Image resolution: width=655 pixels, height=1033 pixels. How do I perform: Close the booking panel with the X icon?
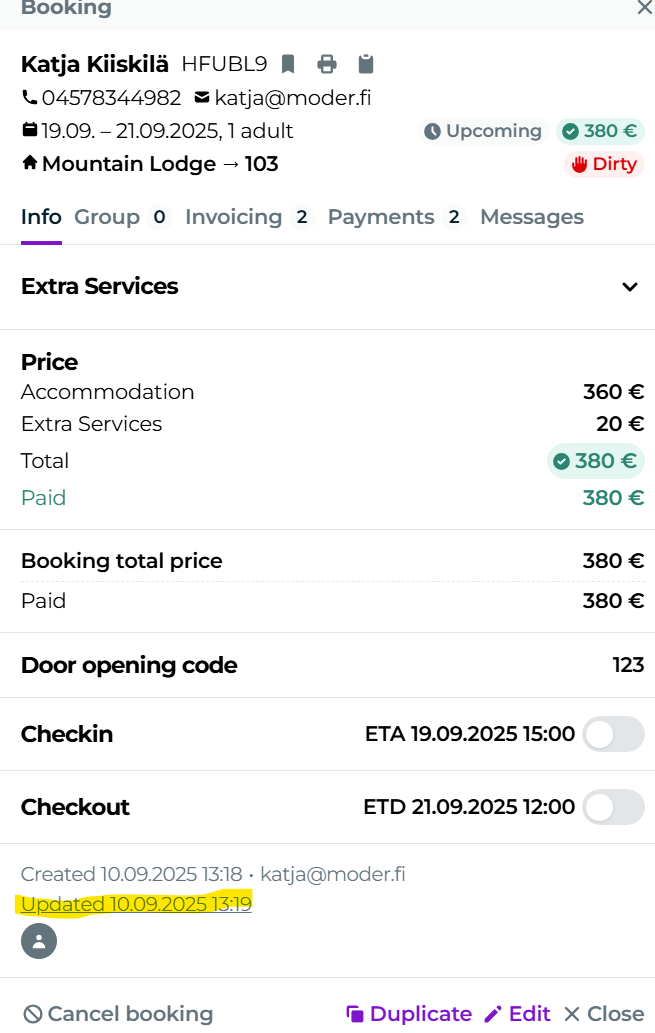pyautogui.click(x=645, y=8)
